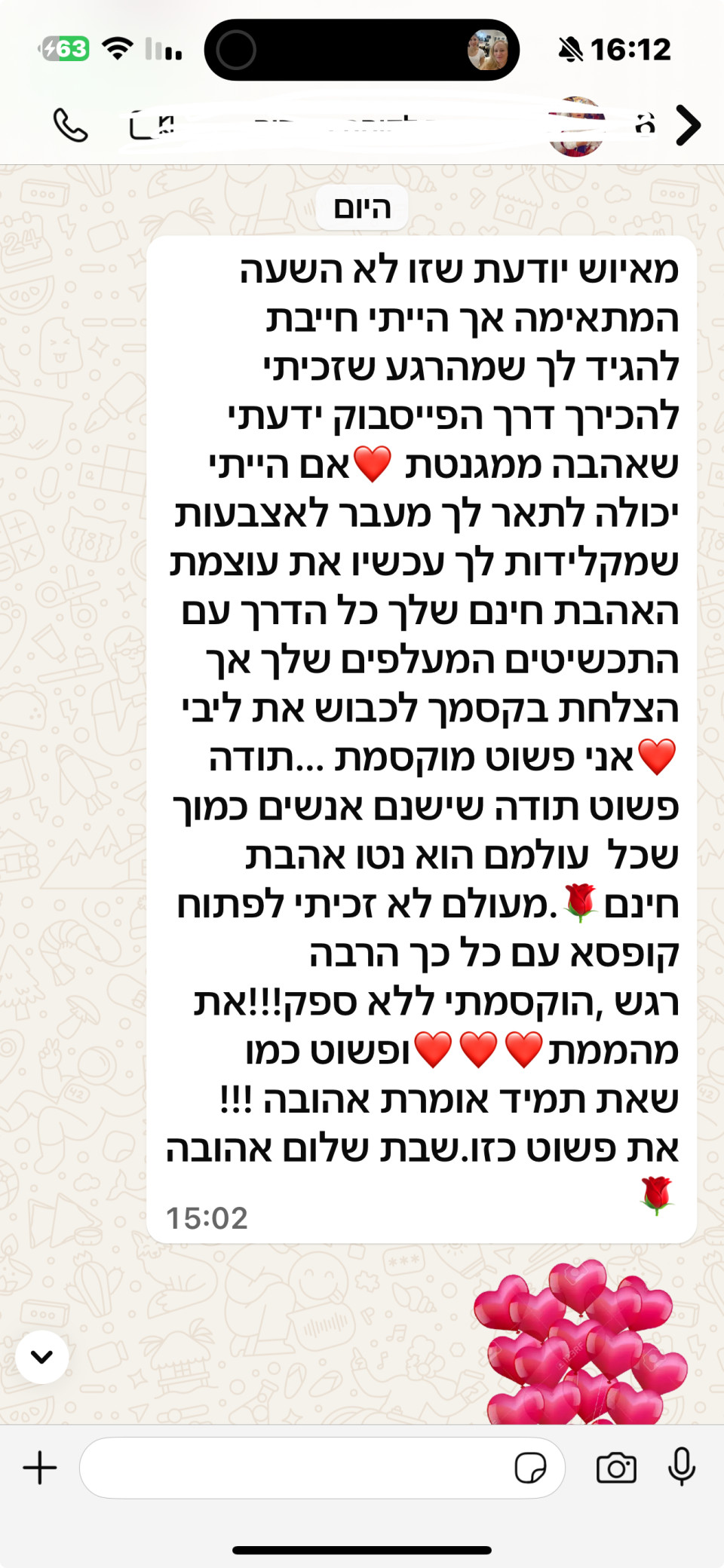This screenshot has width=724, height=1568.
Task: Focus the message text field
Action: (294, 1468)
